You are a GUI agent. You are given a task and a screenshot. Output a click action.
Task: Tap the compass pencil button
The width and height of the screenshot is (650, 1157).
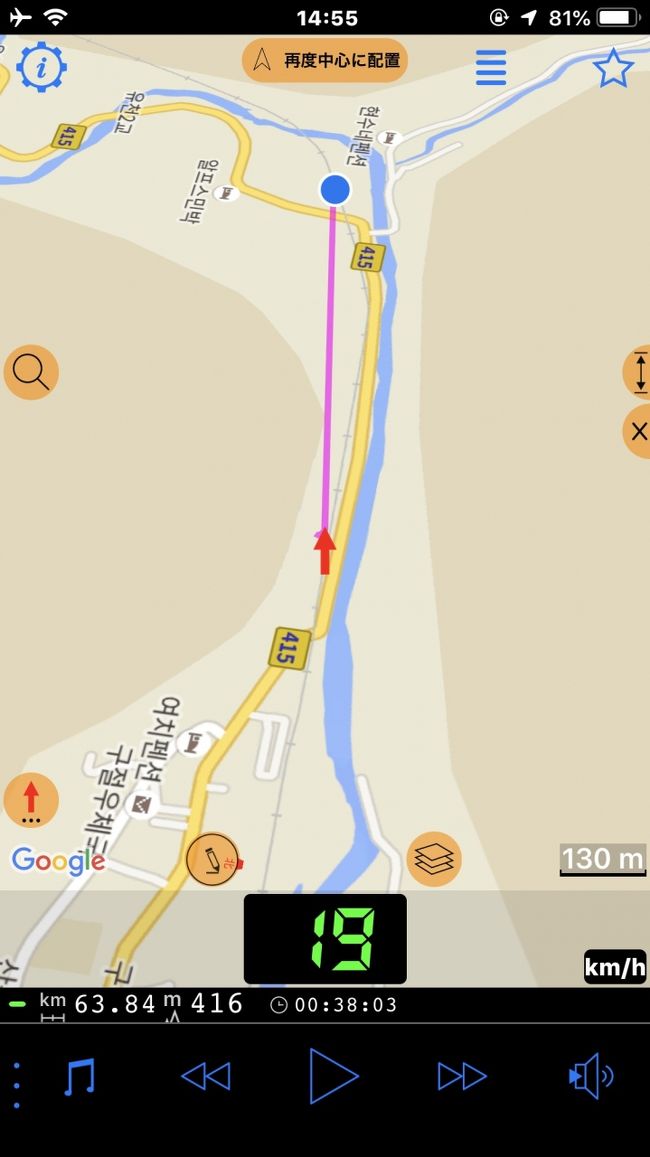tap(213, 859)
